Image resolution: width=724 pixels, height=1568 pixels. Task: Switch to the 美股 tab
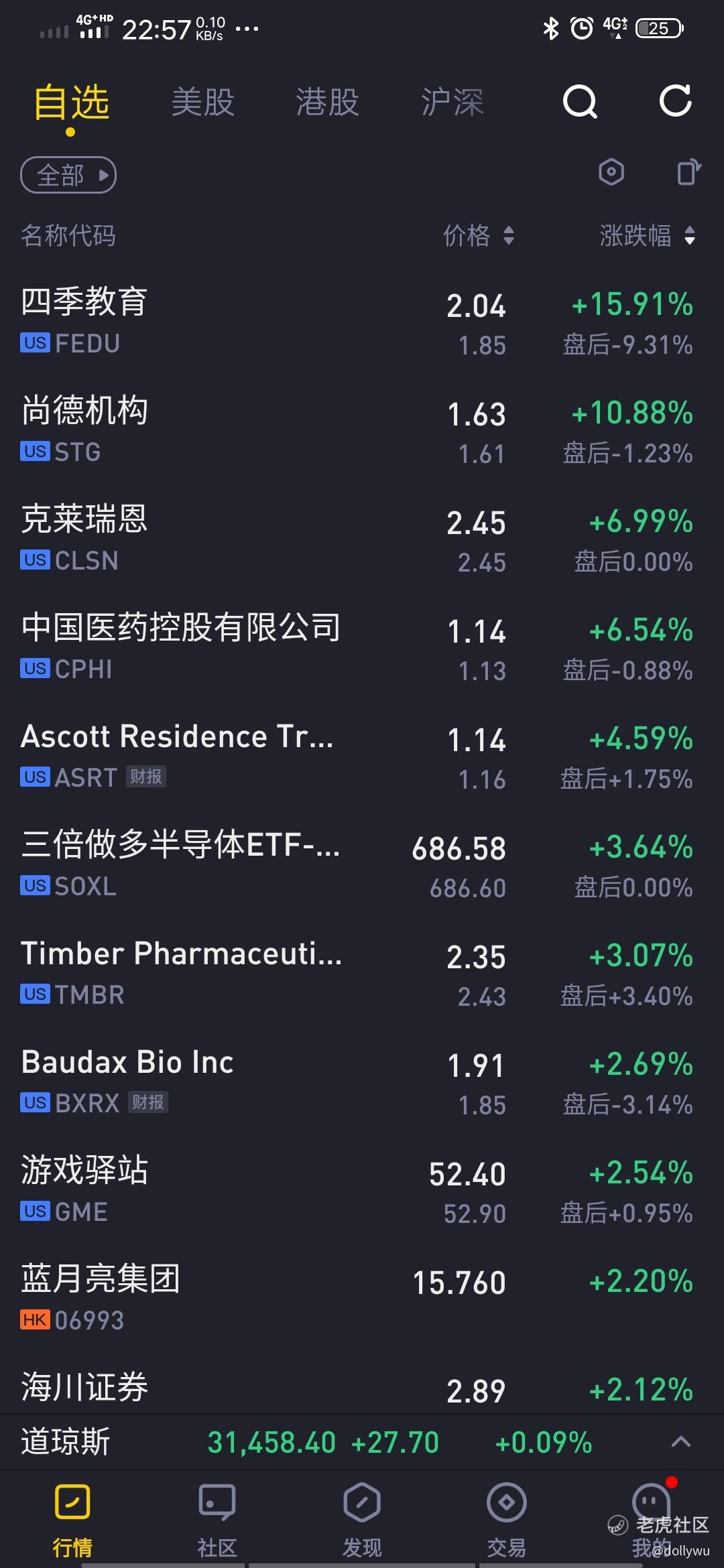[202, 102]
